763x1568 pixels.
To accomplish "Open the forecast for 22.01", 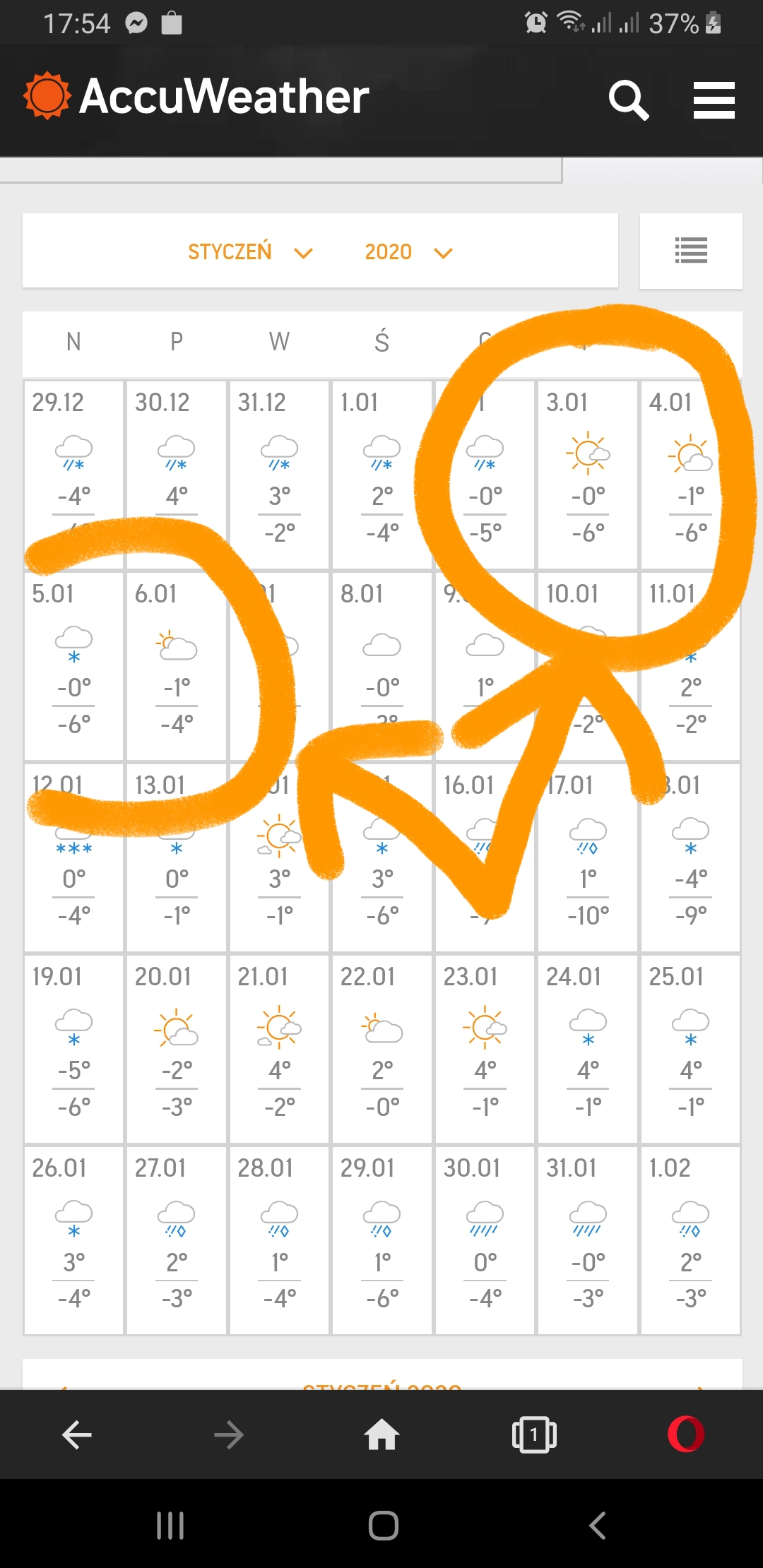I will [381, 1049].
